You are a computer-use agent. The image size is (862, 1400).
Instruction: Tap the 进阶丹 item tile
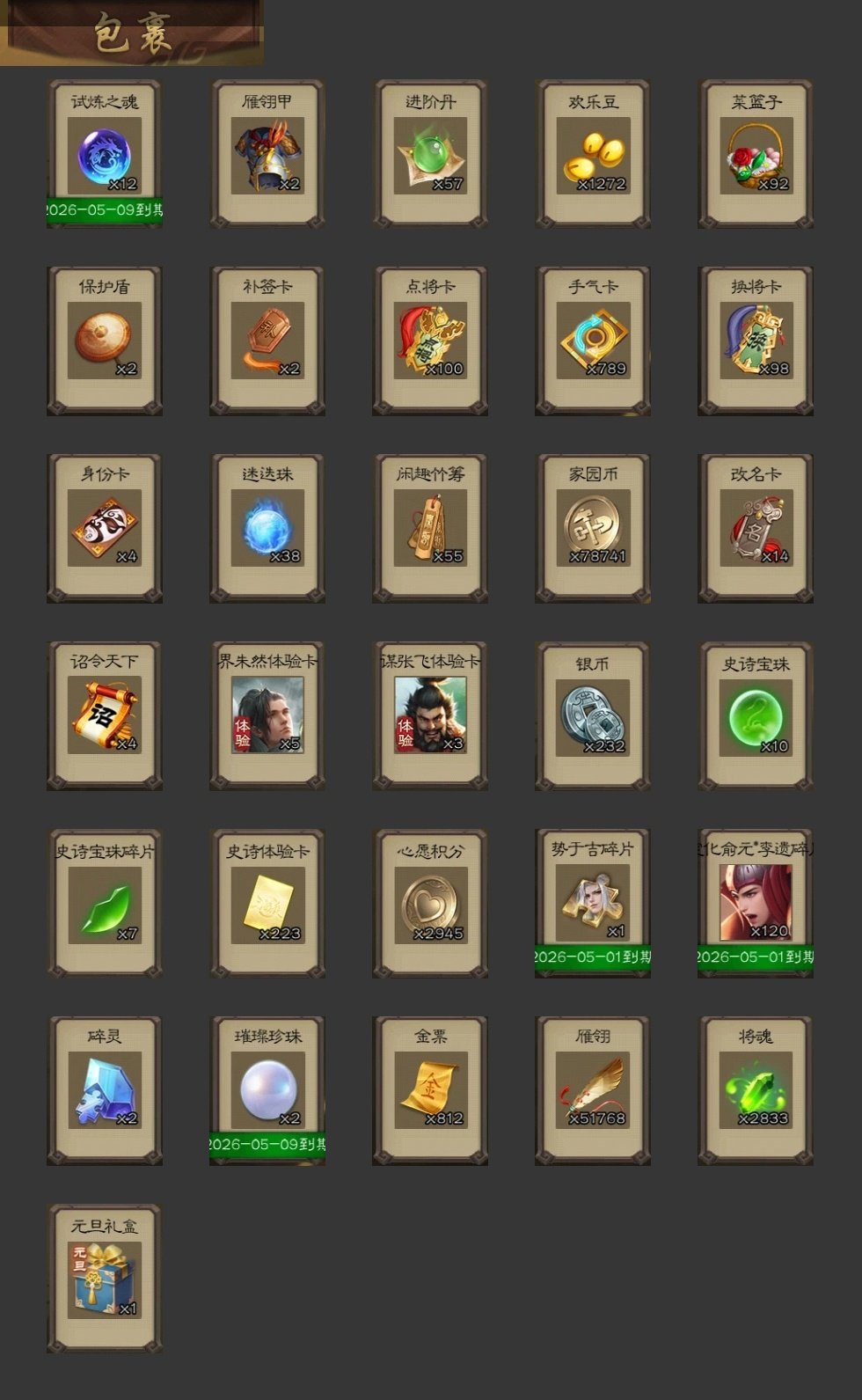(x=430, y=156)
